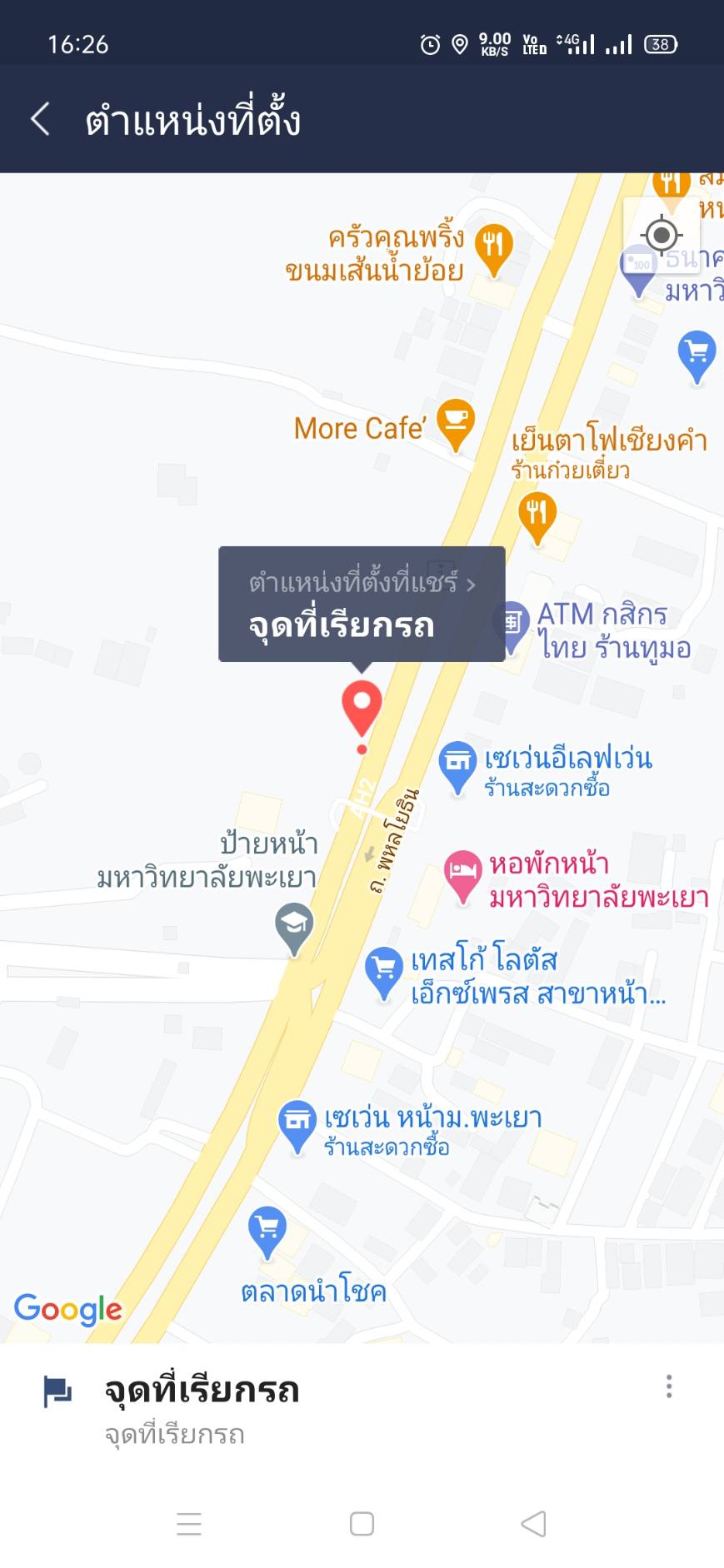The image size is (724, 1568).
Task: Select หอพักหน้ามหาวิทยาลัยพะเยา lodging marker
Action: tap(462, 875)
